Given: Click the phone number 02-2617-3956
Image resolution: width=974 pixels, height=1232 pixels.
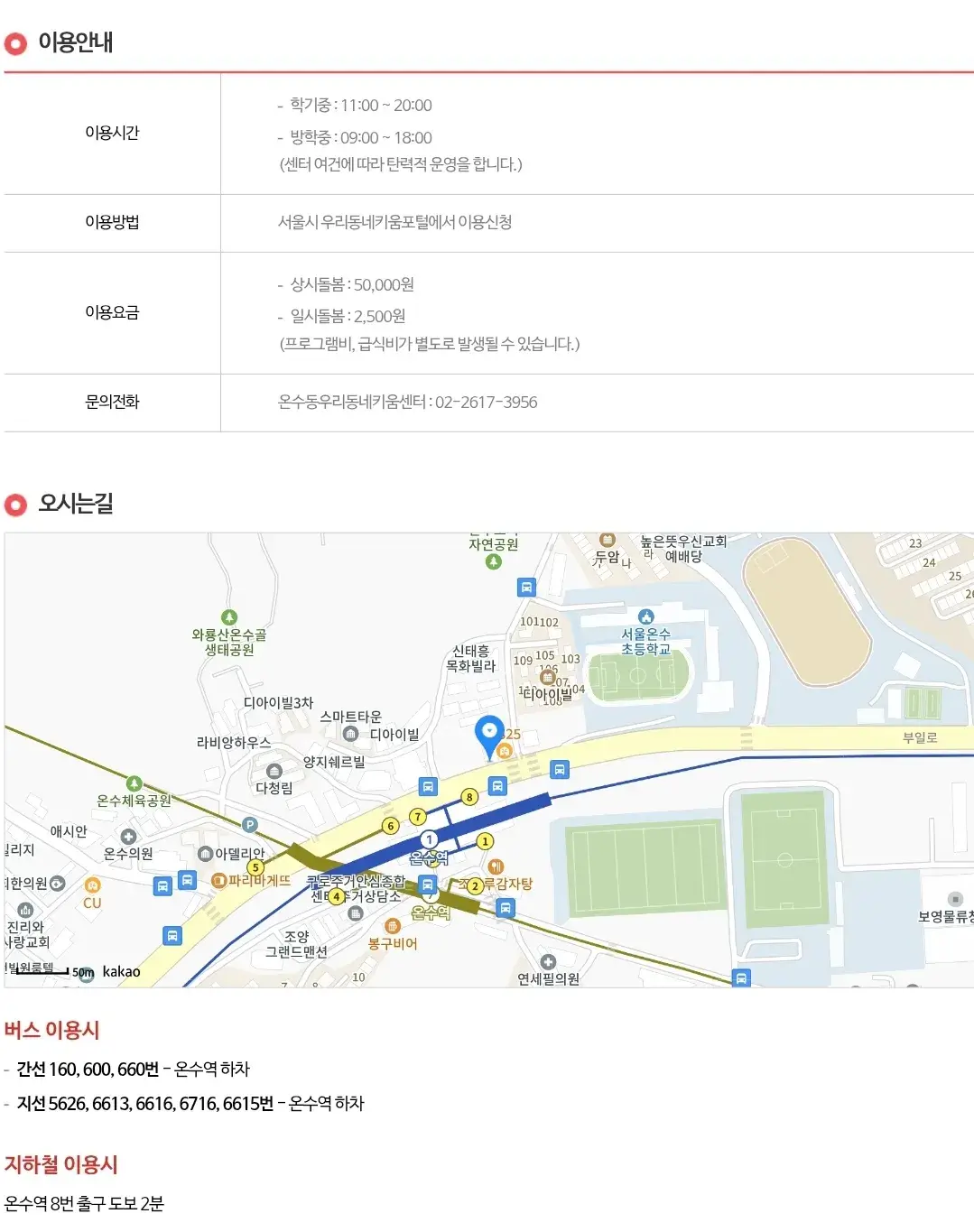Looking at the screenshot, I should point(487,403).
